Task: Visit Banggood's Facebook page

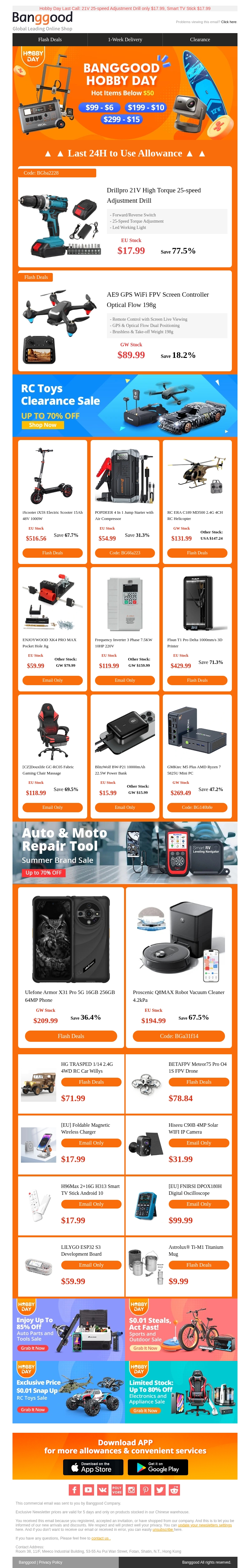Action: [x=74, y=1490]
